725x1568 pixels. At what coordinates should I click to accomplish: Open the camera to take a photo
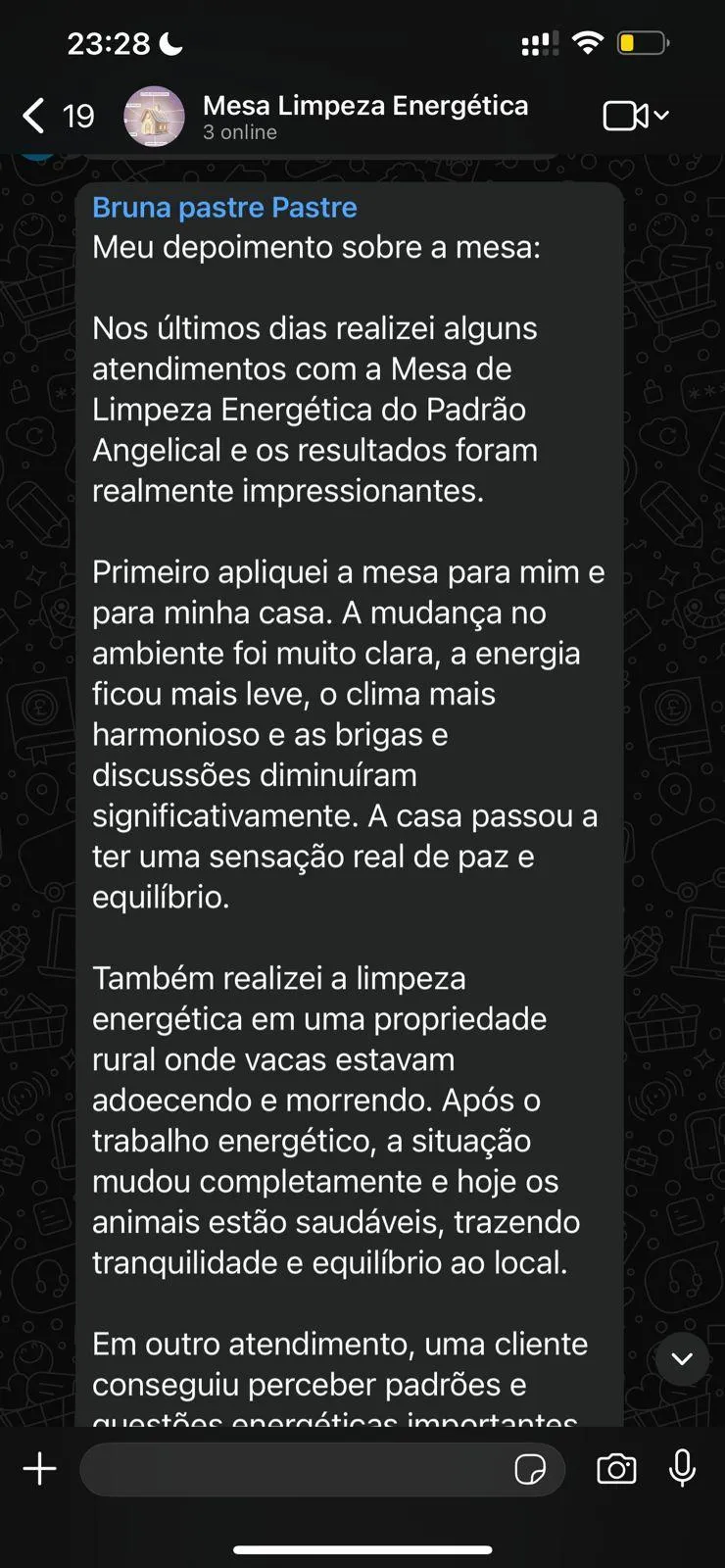pyautogui.click(x=616, y=1469)
